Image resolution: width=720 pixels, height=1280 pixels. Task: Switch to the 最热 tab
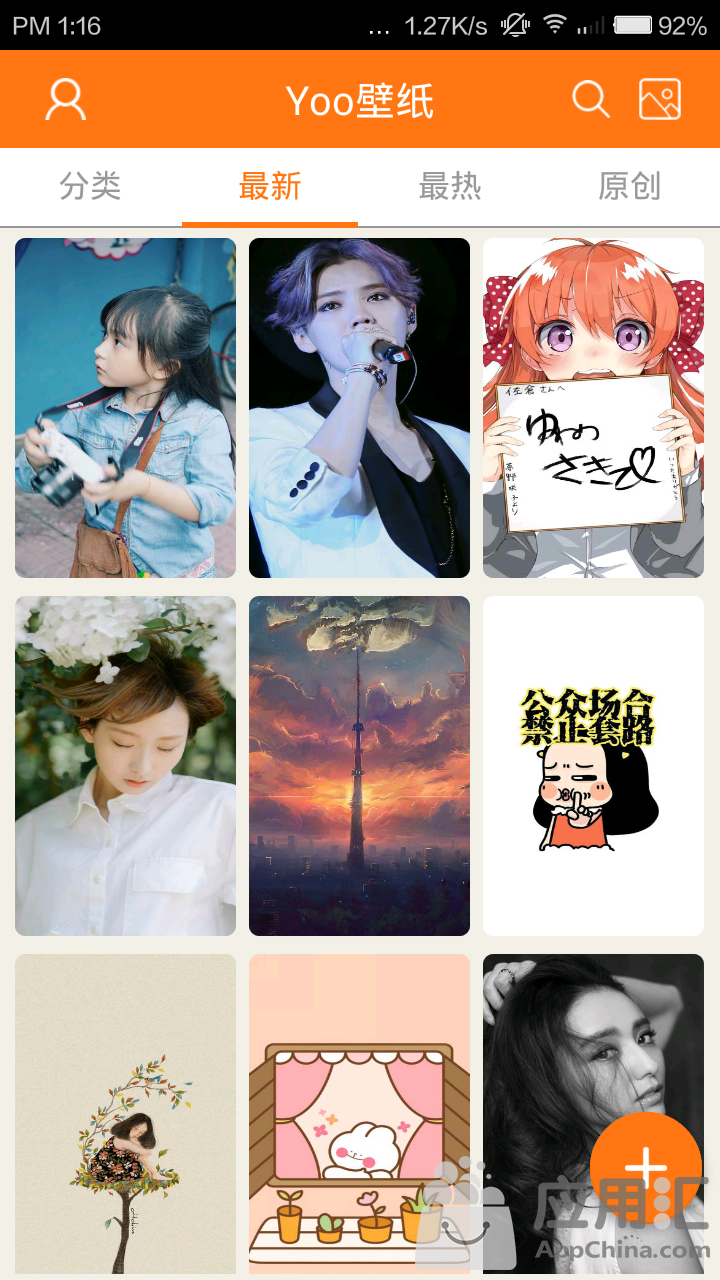(x=450, y=186)
